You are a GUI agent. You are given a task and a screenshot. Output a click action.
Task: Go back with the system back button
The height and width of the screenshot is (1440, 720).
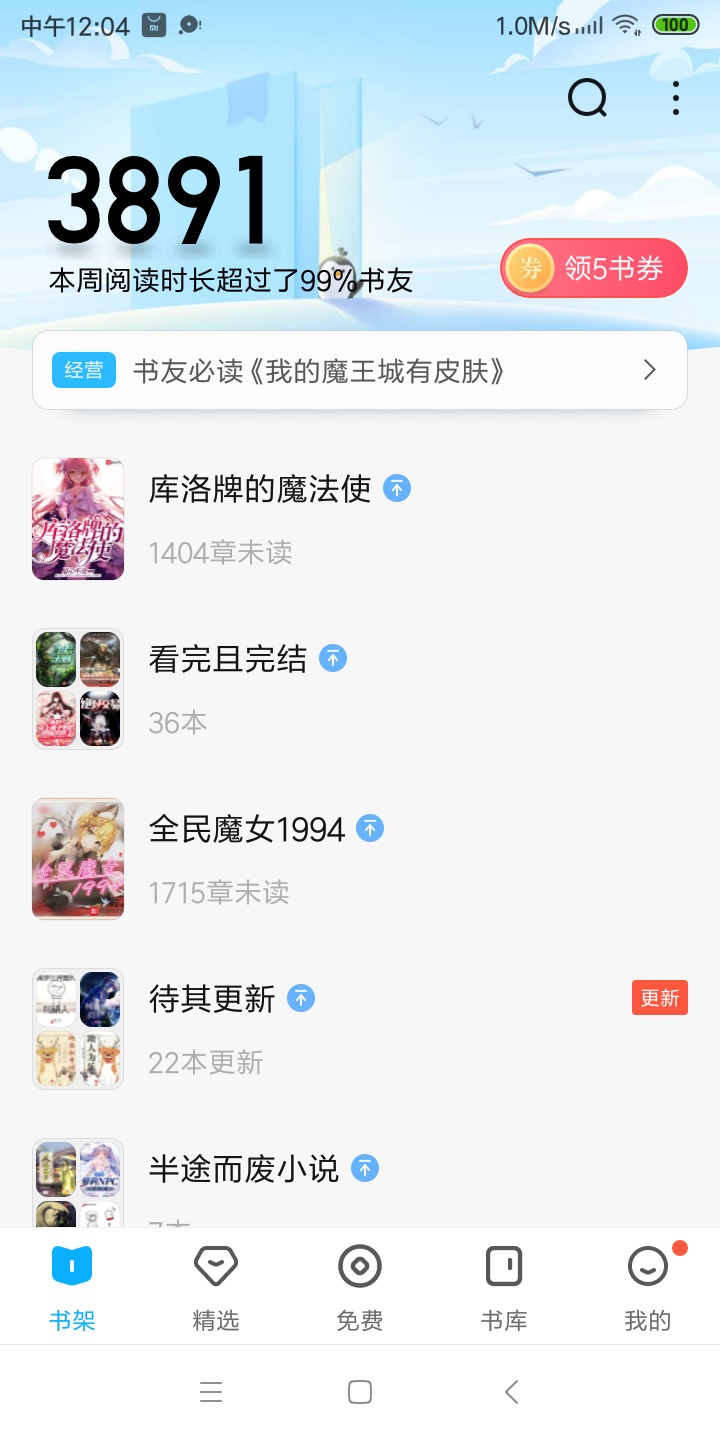[x=511, y=1392]
